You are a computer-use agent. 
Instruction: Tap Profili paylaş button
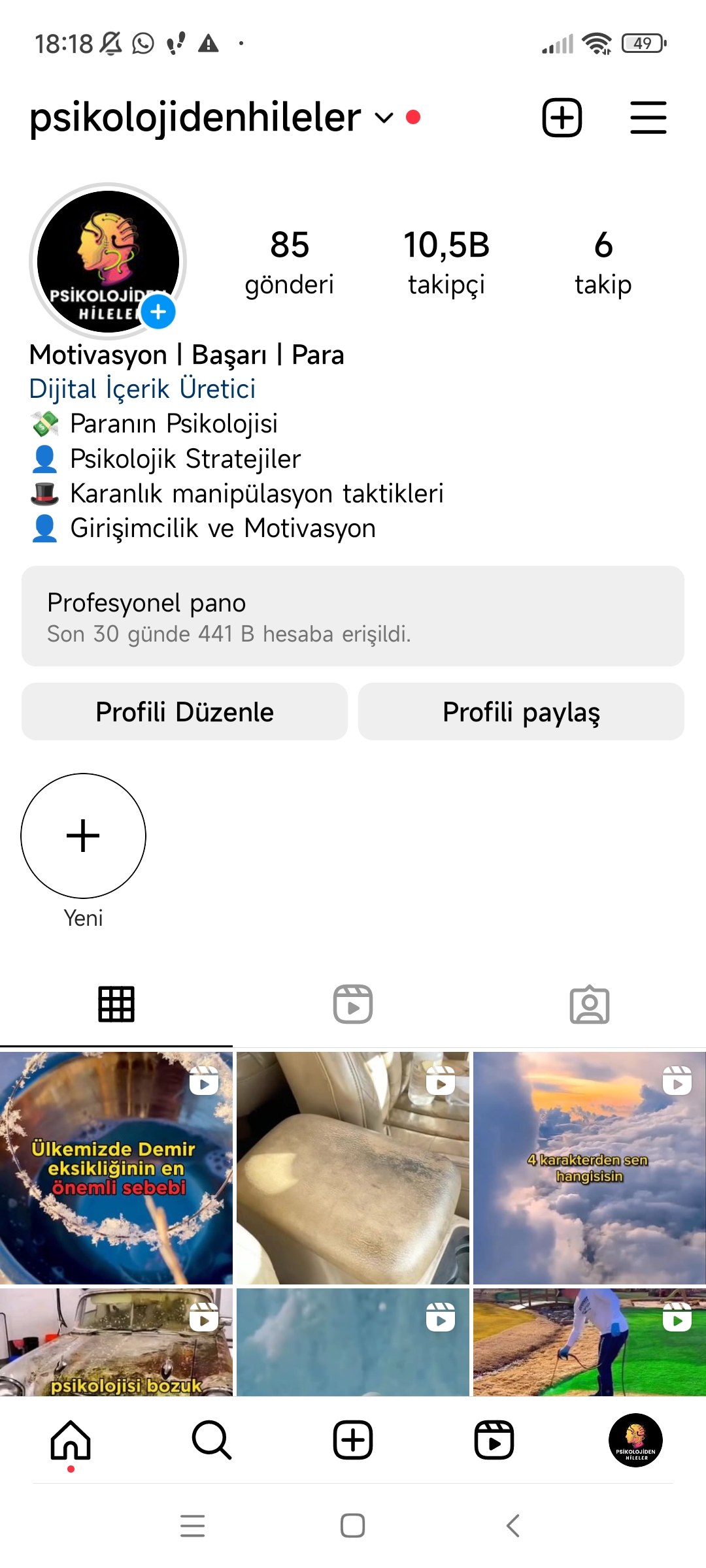pos(521,711)
